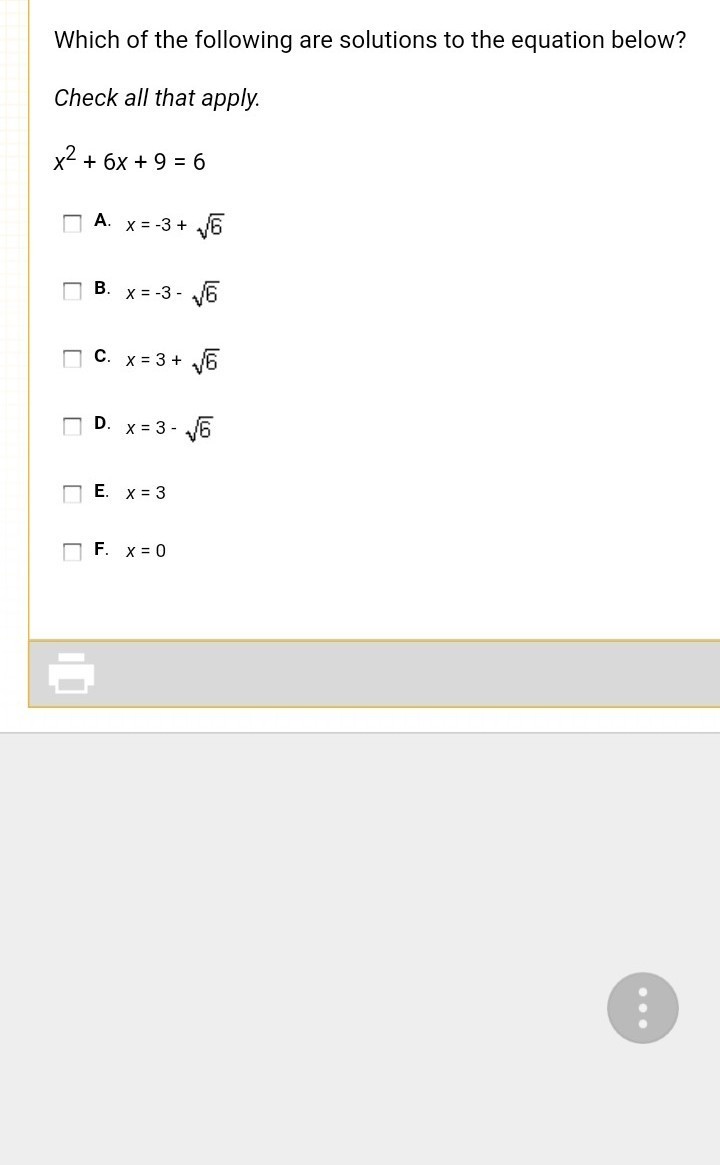
Task: Open the three-dot floating menu button
Action: tap(642, 1007)
